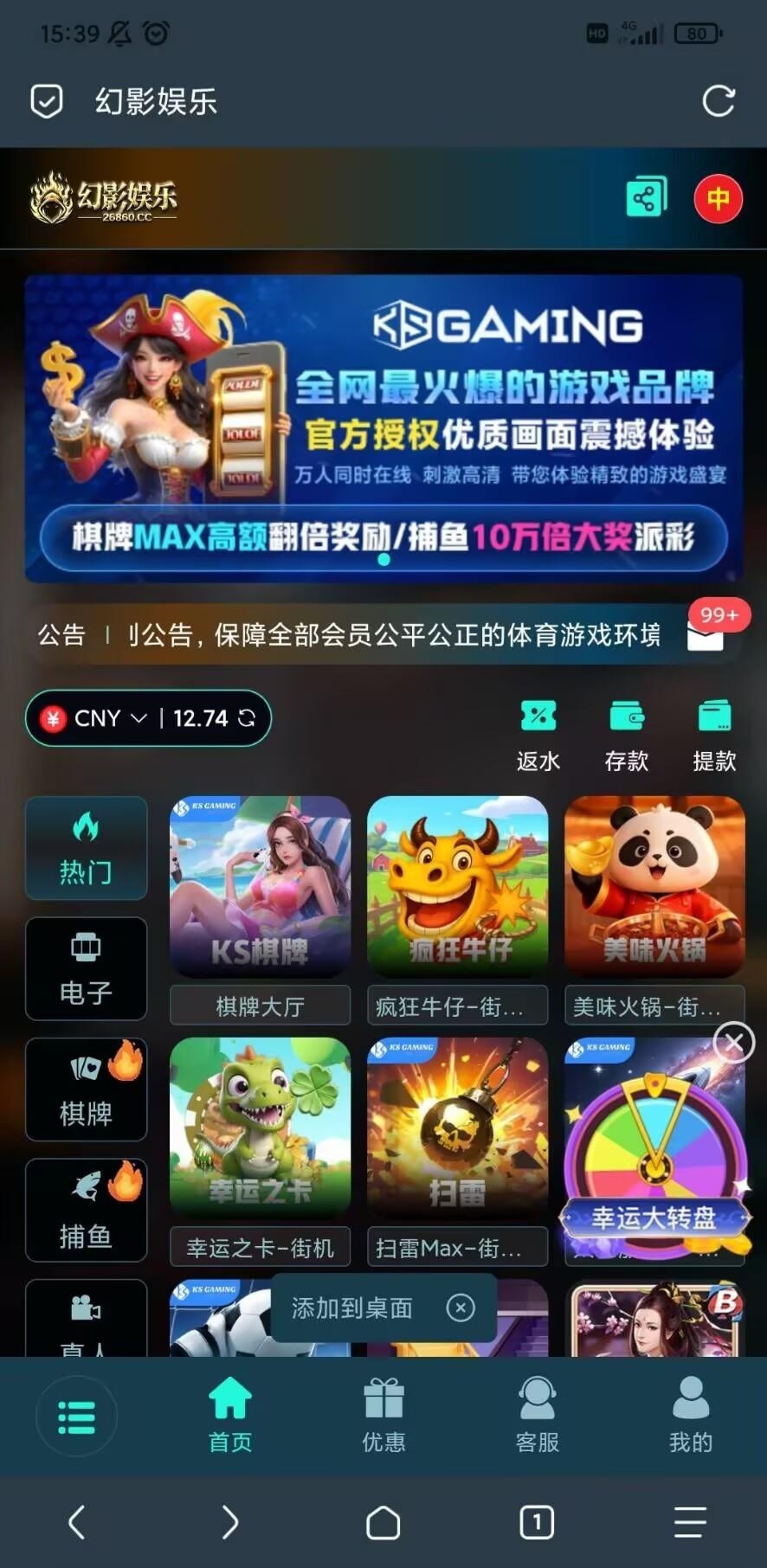Close the 幸运大转盘 floating popup
This screenshot has height=1568, width=767.
pyautogui.click(x=734, y=1042)
